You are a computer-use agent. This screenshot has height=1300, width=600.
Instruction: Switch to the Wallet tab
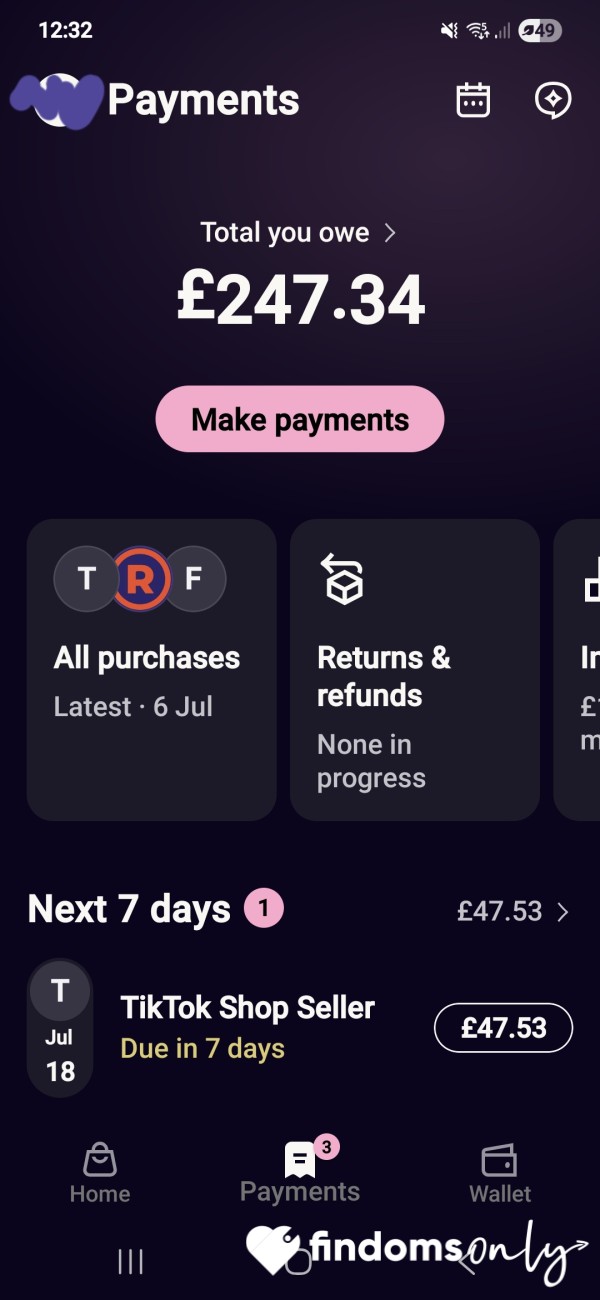(x=500, y=1174)
